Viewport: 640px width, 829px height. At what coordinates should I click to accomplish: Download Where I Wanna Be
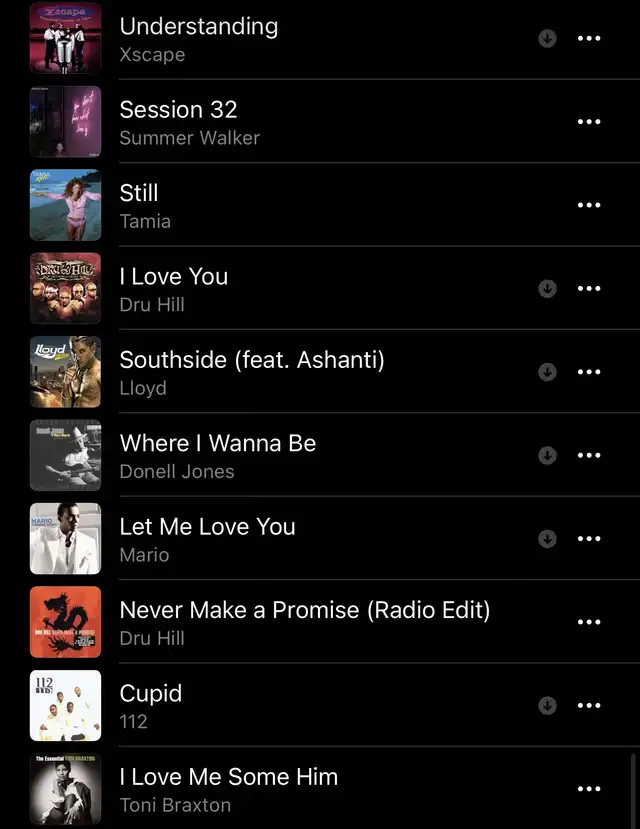click(x=547, y=455)
